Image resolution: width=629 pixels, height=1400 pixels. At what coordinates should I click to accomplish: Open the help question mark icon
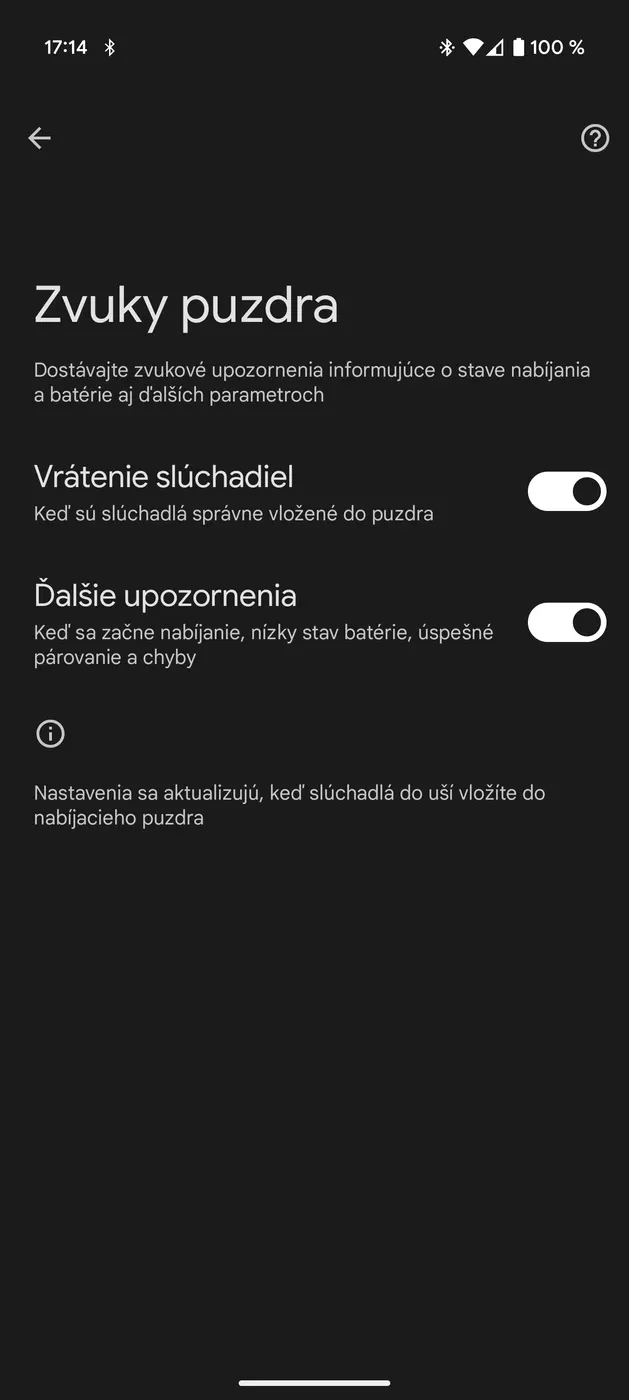595,138
